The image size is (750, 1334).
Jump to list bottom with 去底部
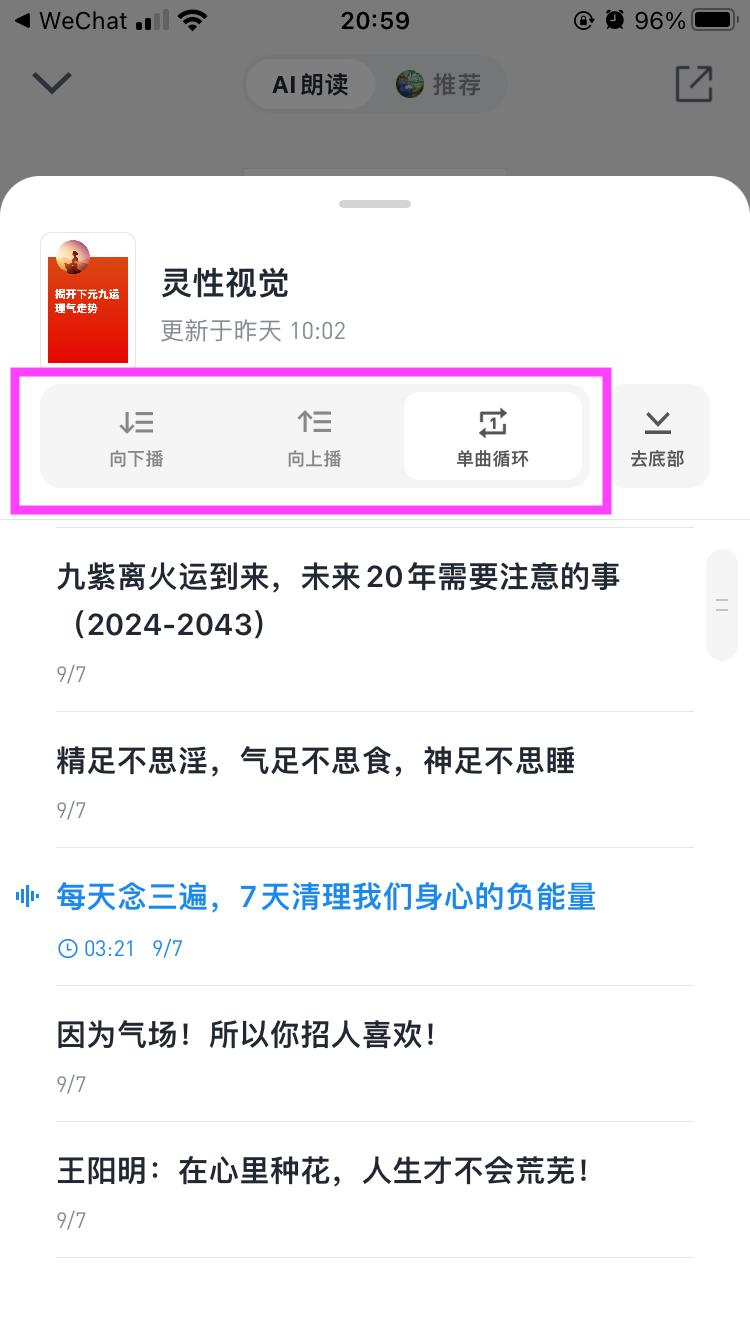pos(657,437)
